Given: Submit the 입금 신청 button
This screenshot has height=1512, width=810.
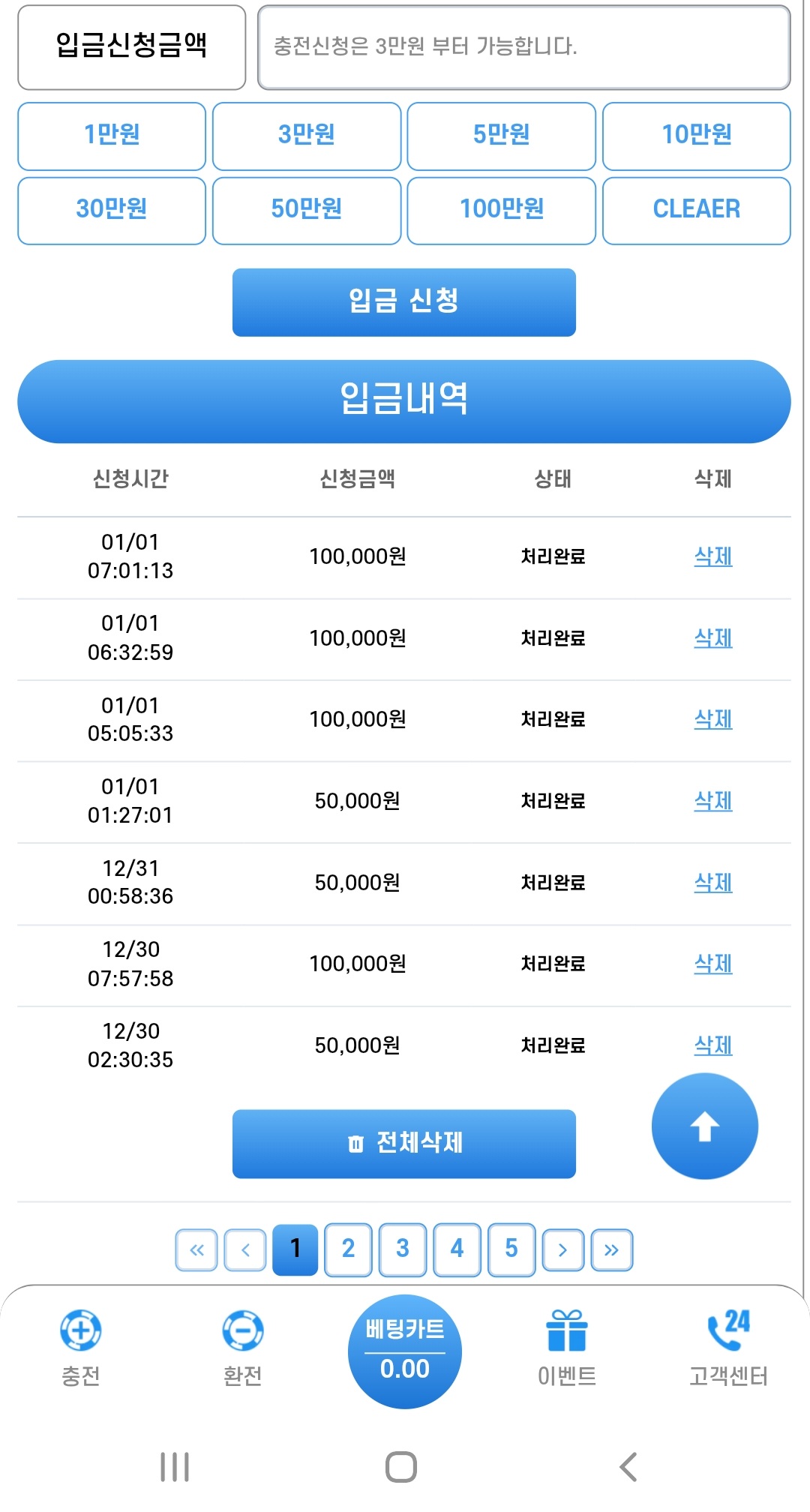Looking at the screenshot, I should point(403,301).
